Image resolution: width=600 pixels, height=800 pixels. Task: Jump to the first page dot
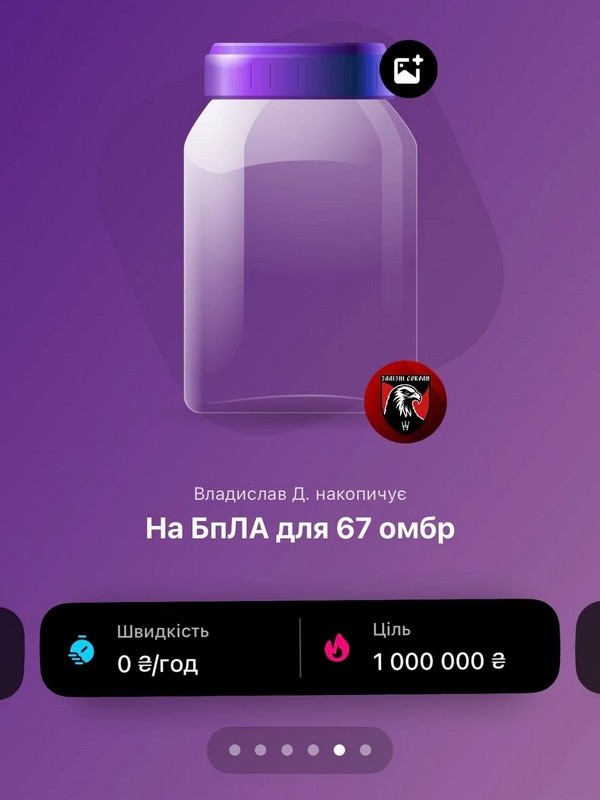235,749
